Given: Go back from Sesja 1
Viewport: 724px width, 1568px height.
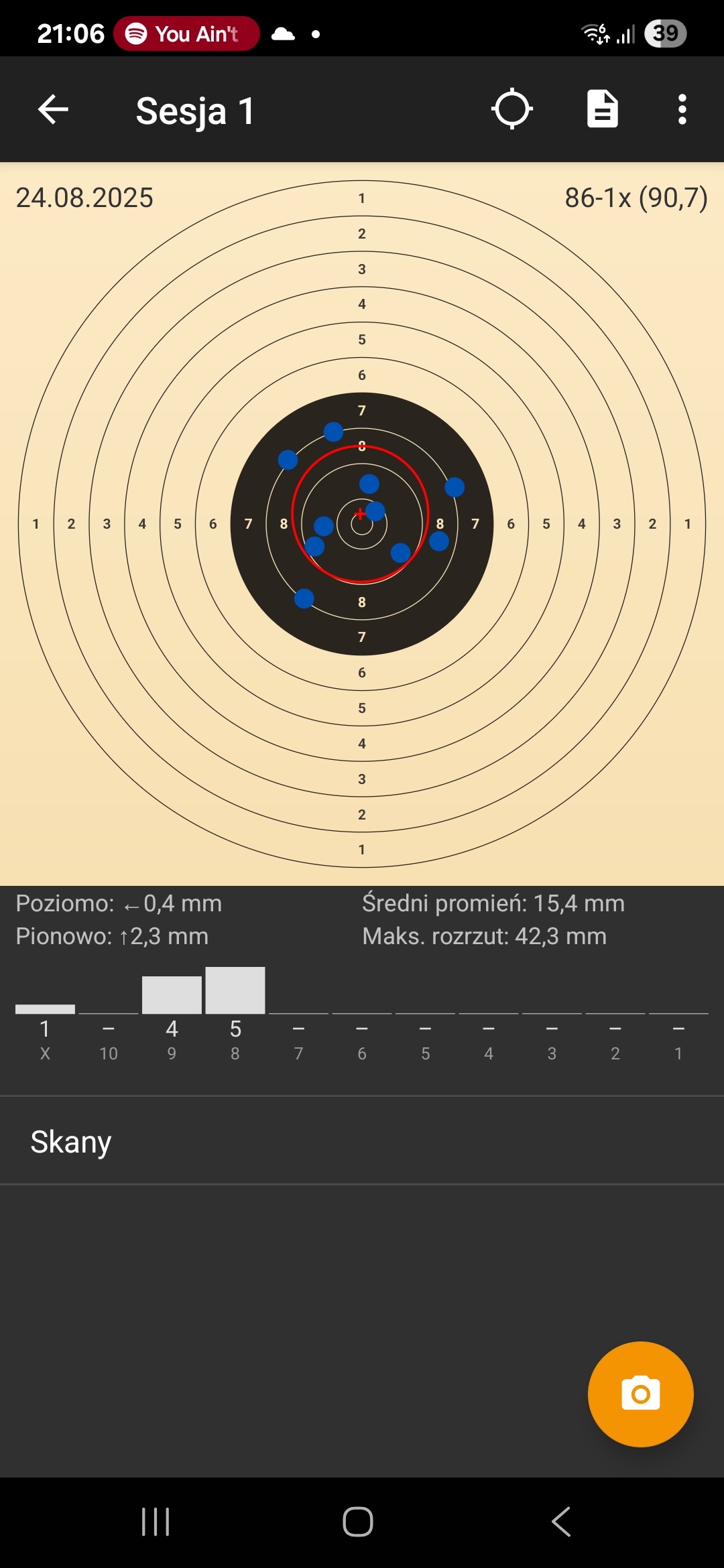Looking at the screenshot, I should tap(53, 110).
